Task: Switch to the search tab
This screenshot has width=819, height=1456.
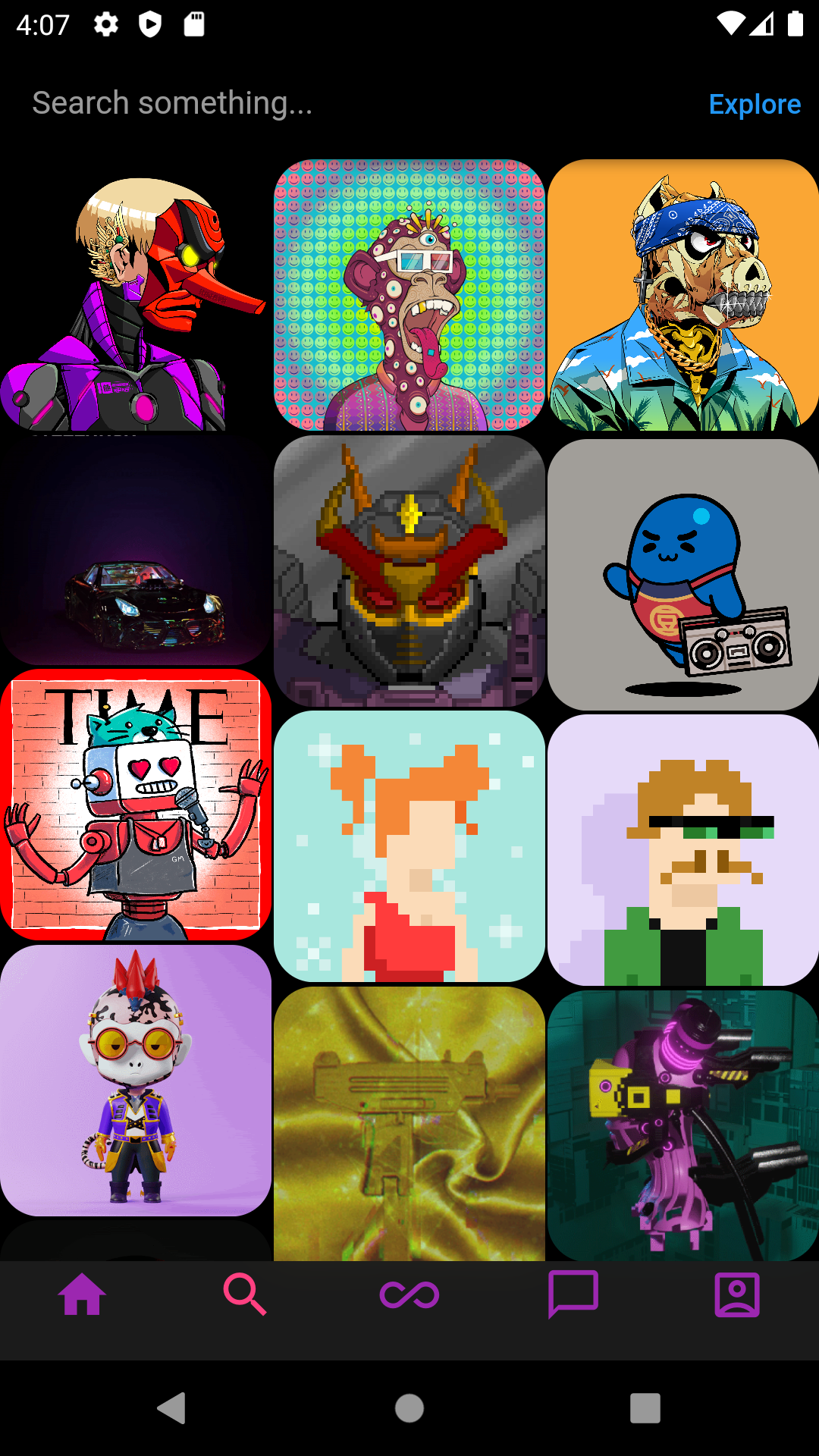Action: [x=245, y=1294]
